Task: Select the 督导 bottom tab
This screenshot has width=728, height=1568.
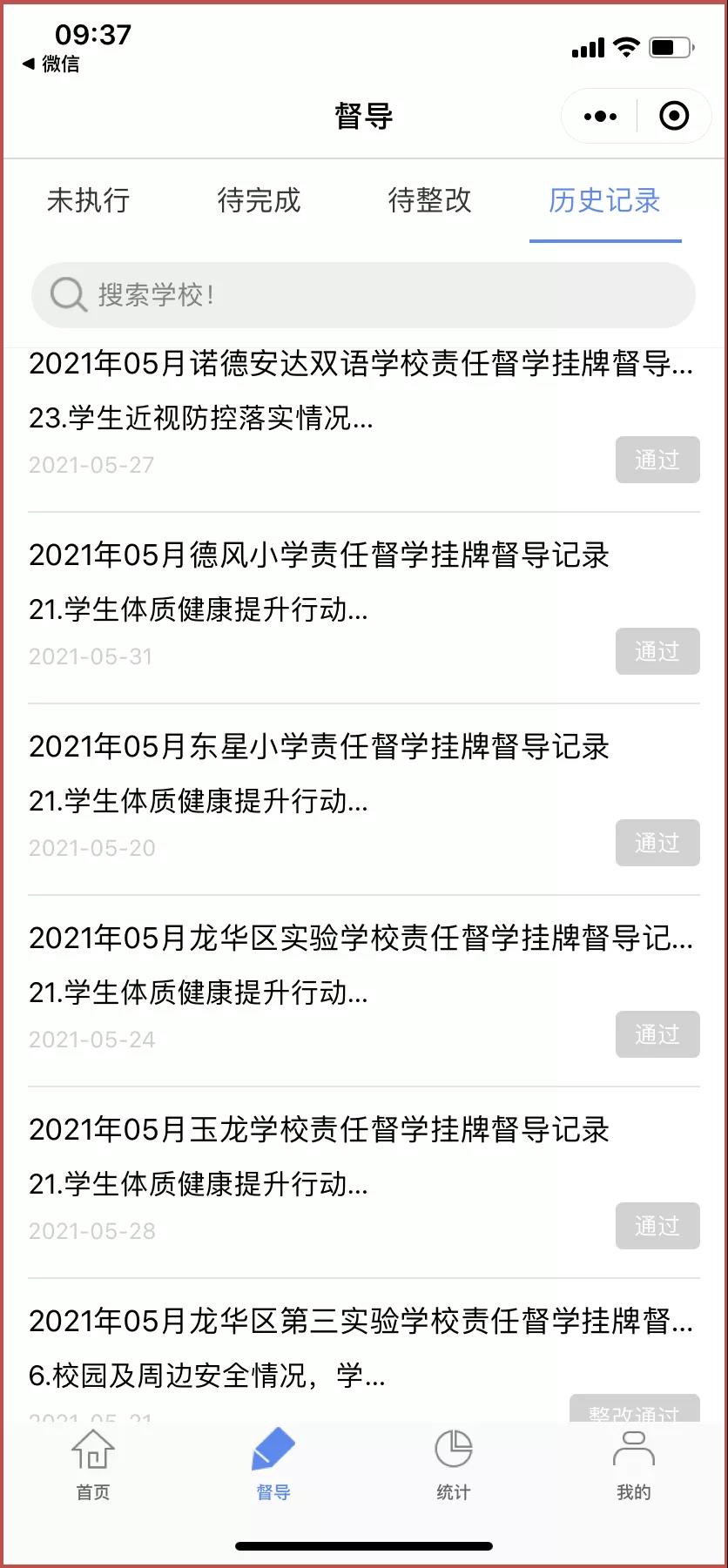Action: [273, 1464]
